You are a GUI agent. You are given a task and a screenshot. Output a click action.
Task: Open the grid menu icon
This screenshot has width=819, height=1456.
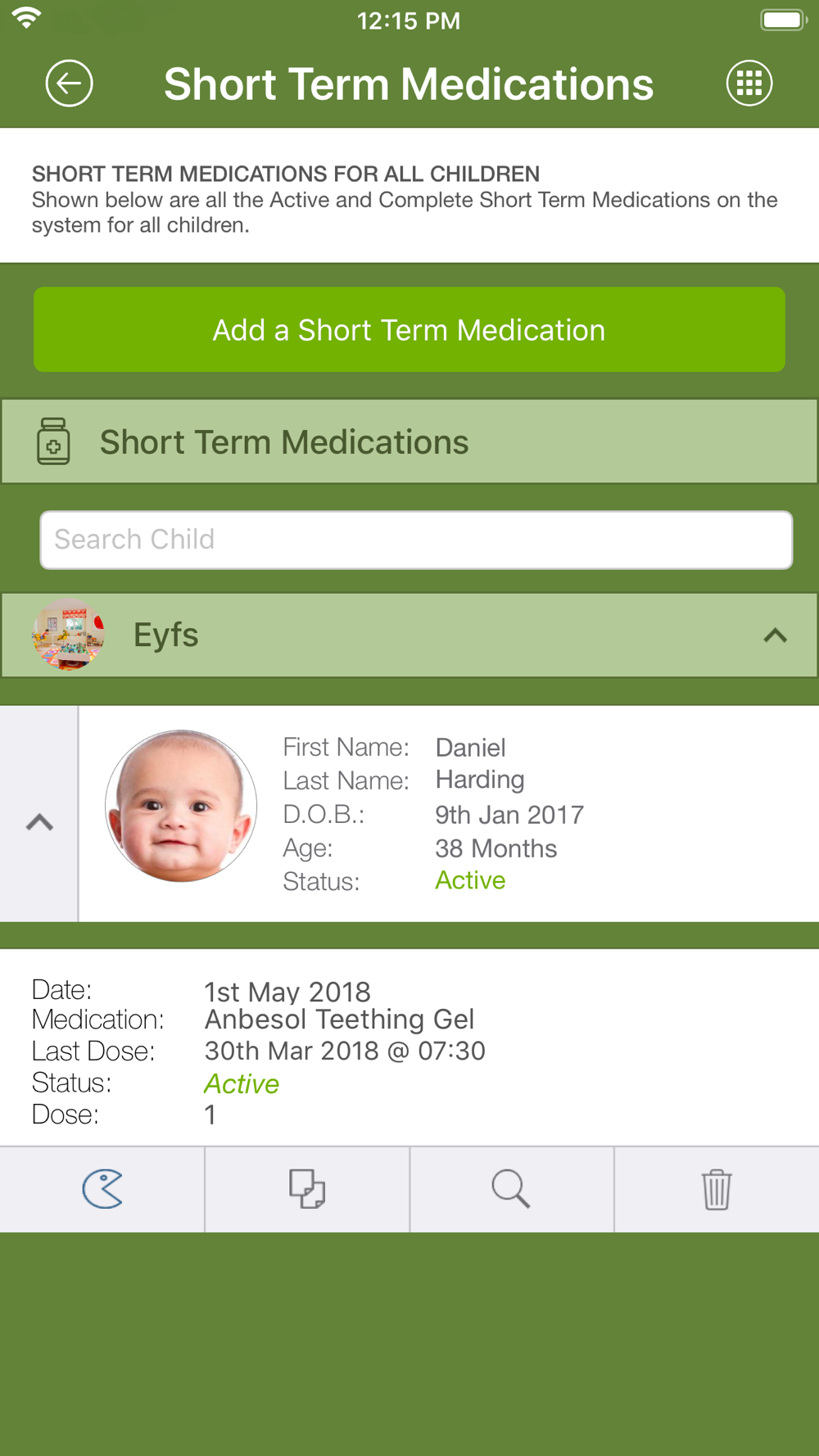(x=749, y=84)
